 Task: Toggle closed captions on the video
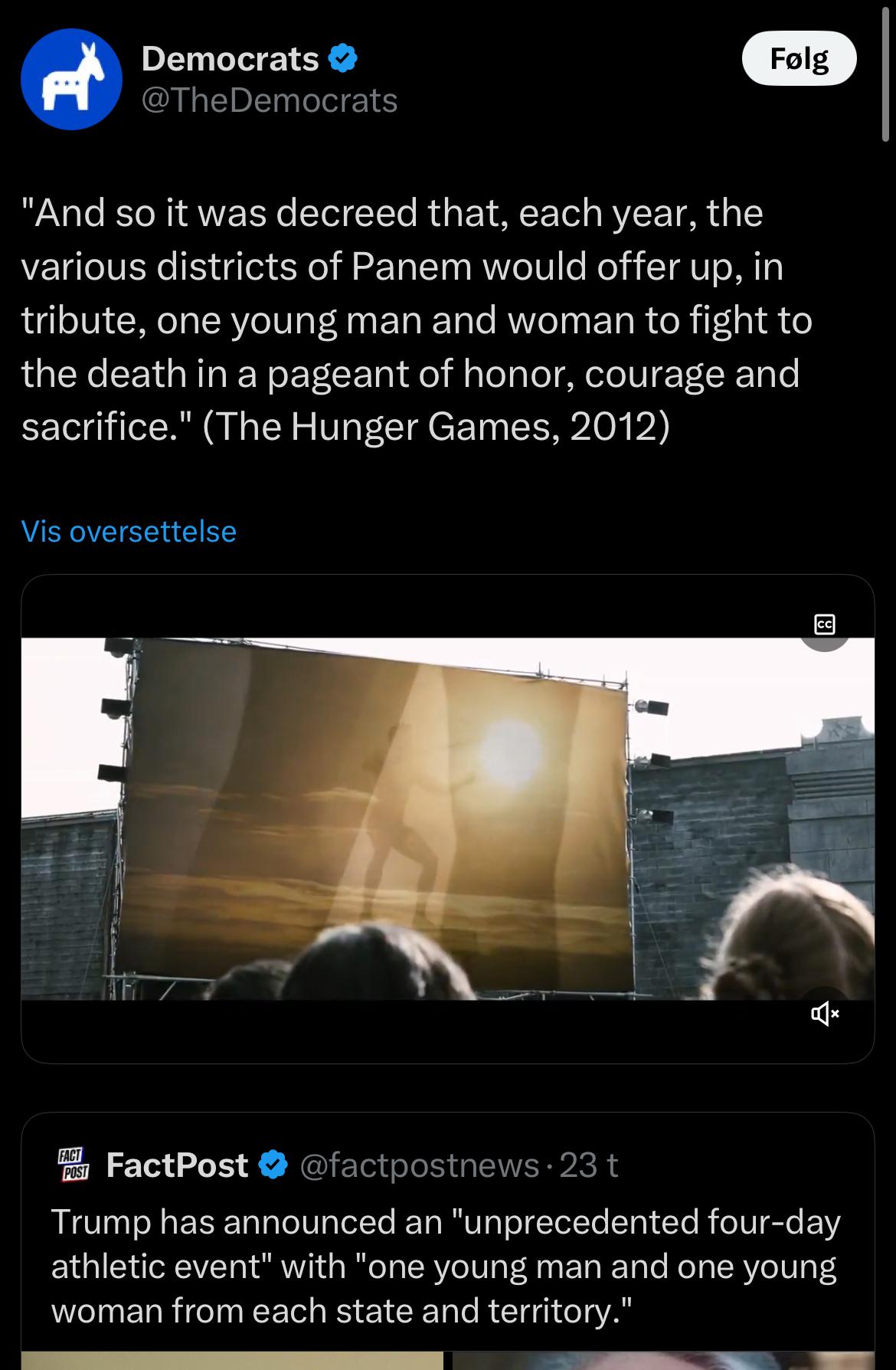click(824, 625)
